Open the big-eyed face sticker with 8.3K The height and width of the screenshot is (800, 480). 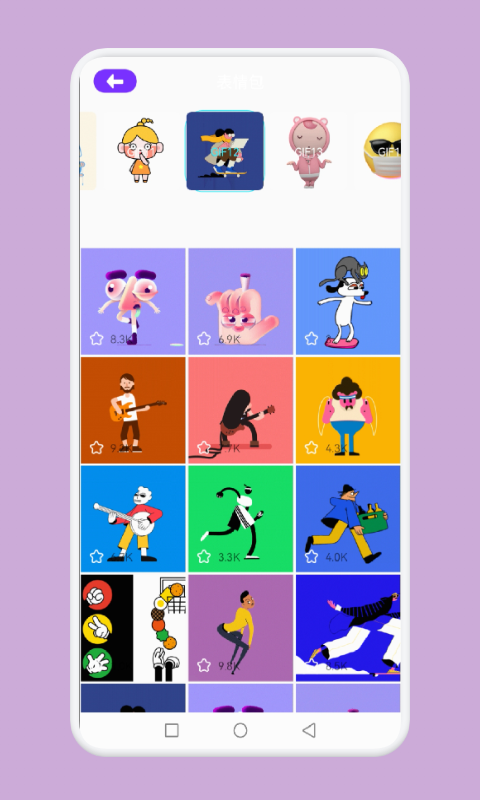coord(133,302)
